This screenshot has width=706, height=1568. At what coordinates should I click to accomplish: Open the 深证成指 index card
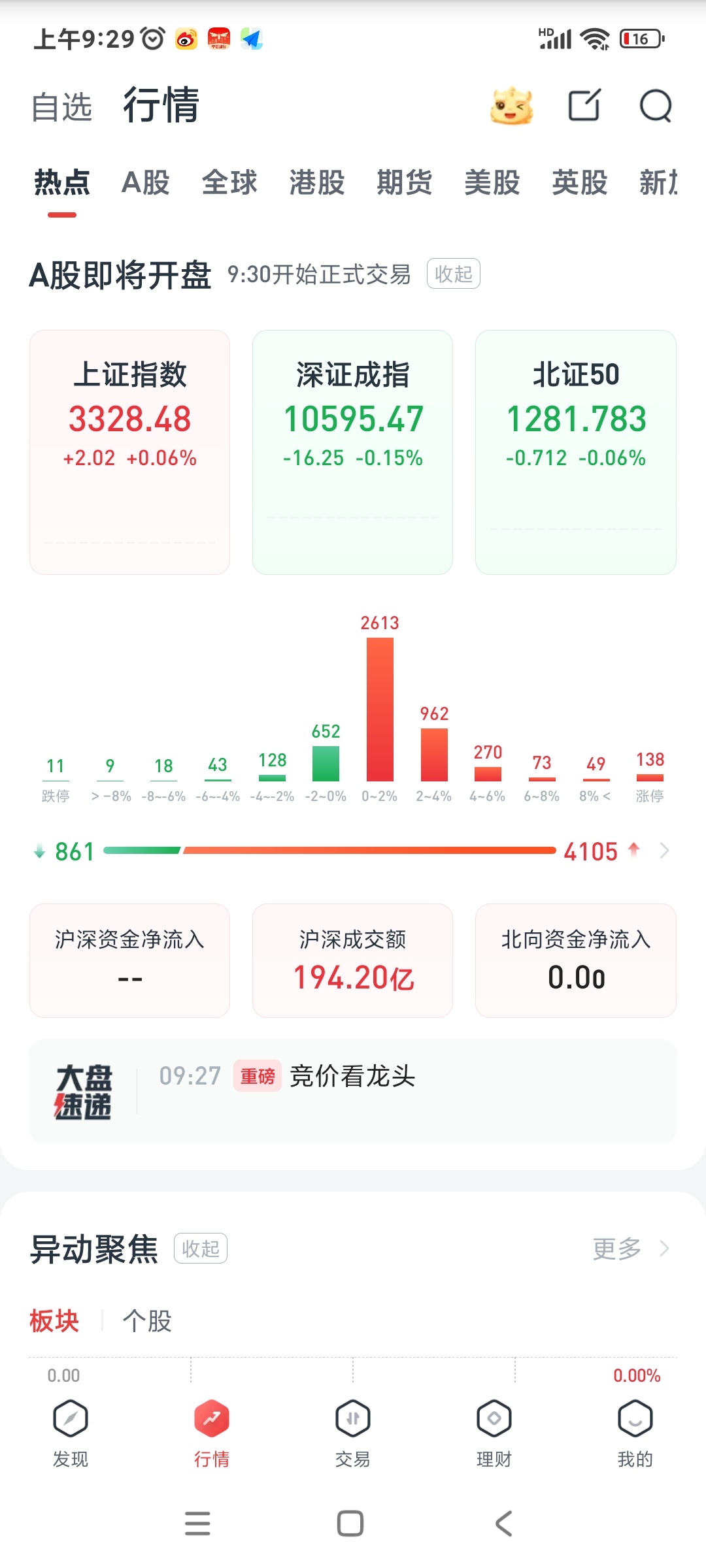(352, 452)
